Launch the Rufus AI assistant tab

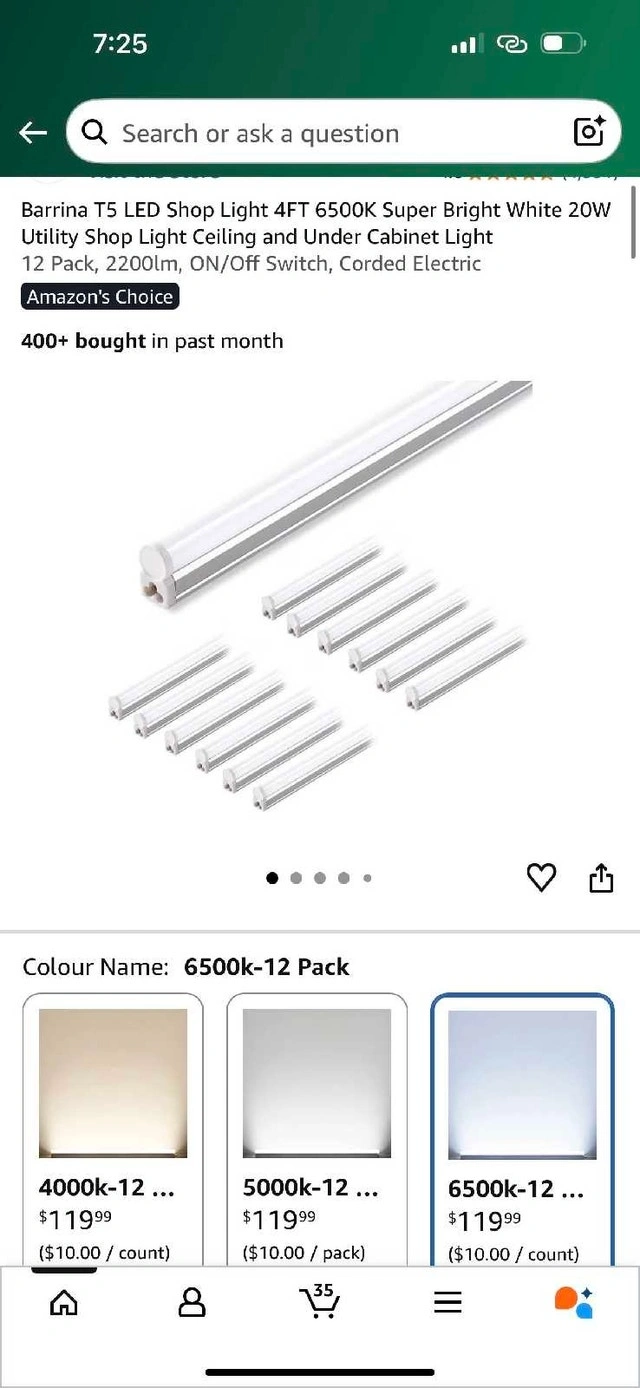(x=574, y=1302)
